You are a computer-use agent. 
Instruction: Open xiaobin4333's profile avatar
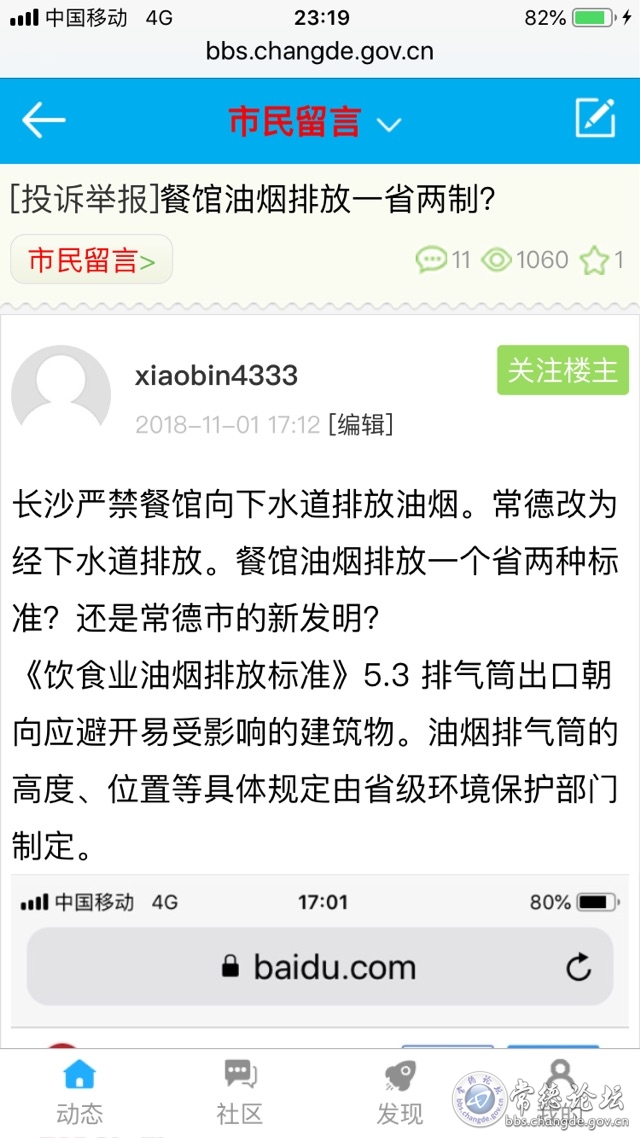point(61,395)
